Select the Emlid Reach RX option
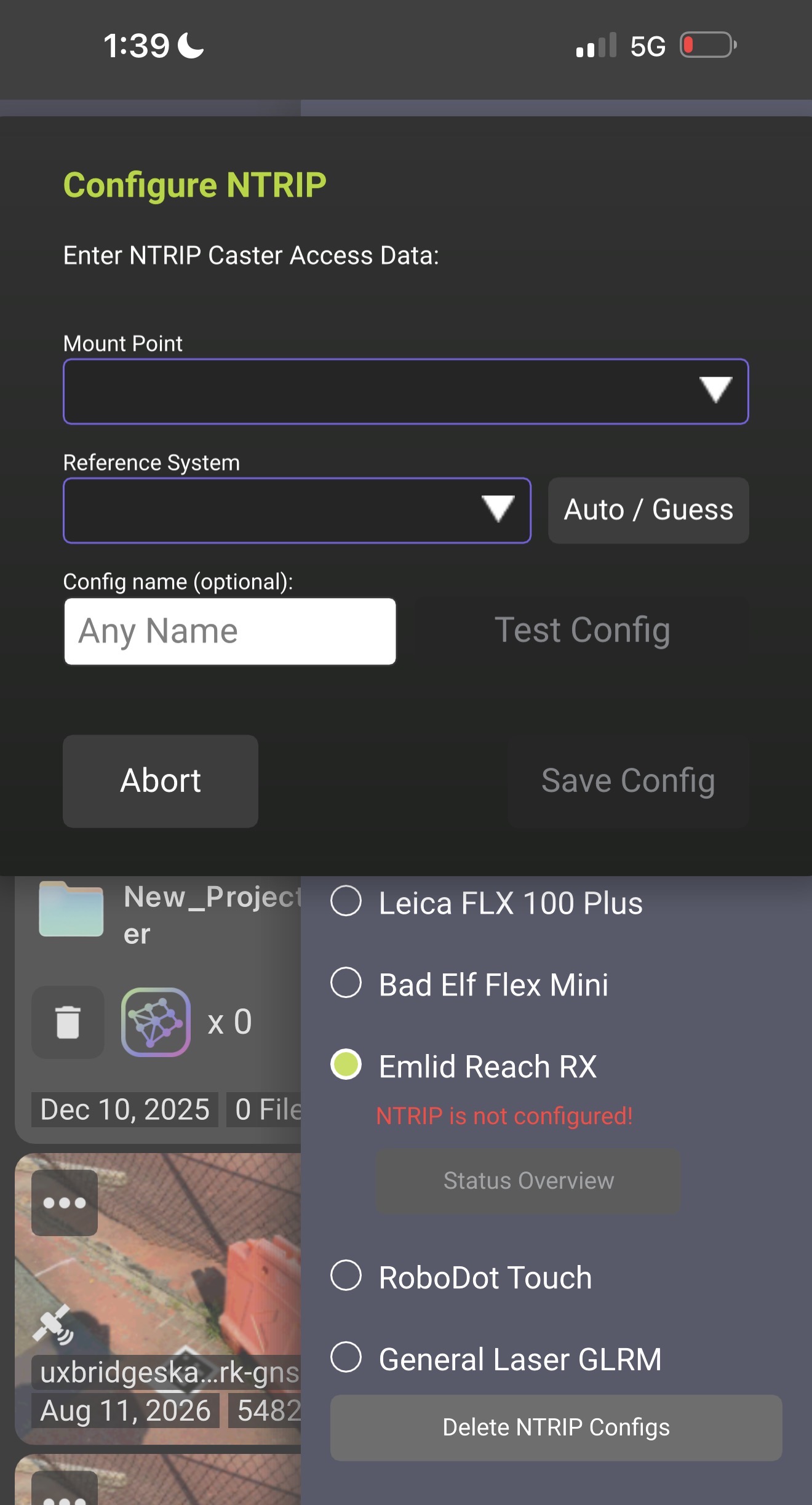The image size is (812, 1505). click(x=464, y=1066)
